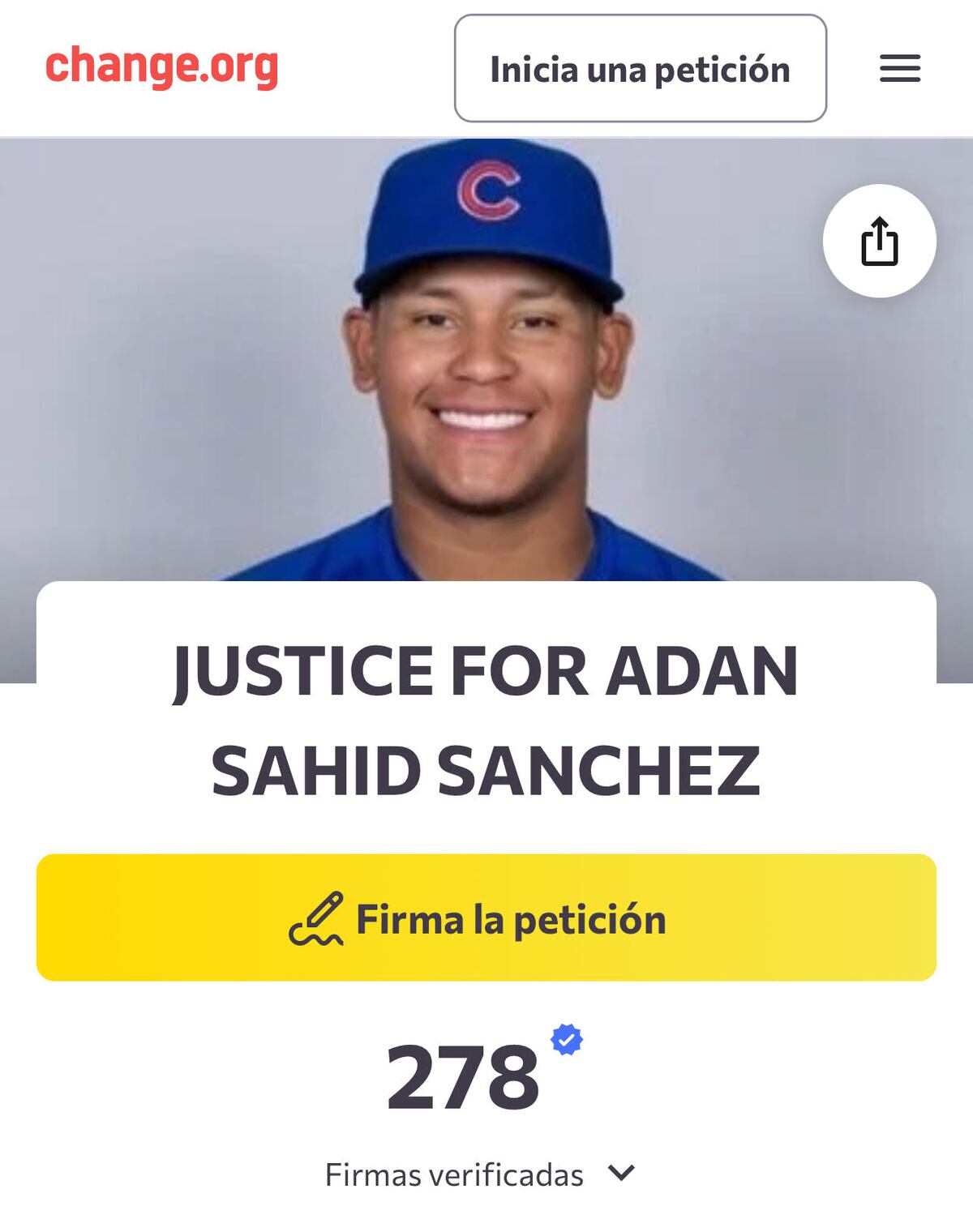Screen dimensions: 973x1232
Task: Select the Firmas verificadas label
Action: coord(454,1172)
